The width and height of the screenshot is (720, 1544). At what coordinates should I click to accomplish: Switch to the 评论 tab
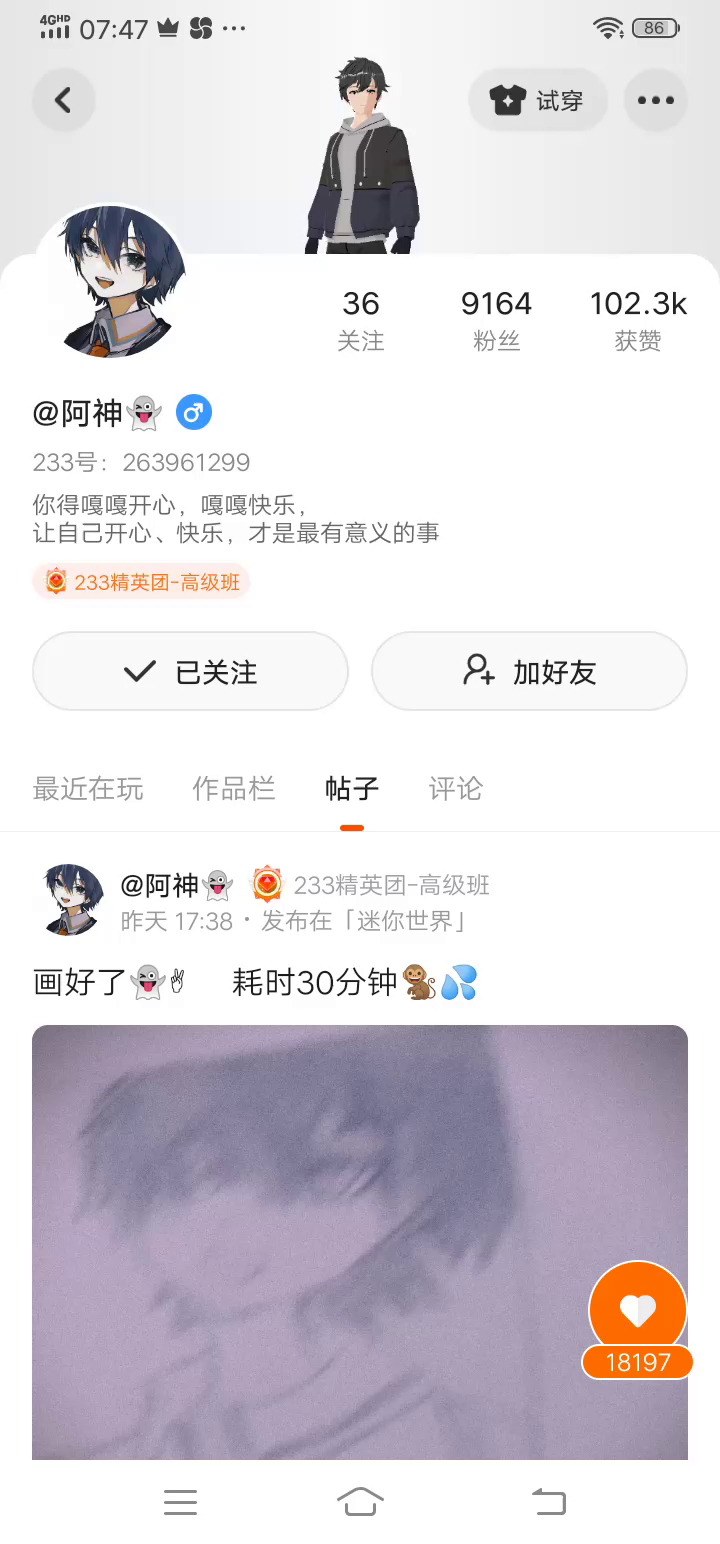455,789
